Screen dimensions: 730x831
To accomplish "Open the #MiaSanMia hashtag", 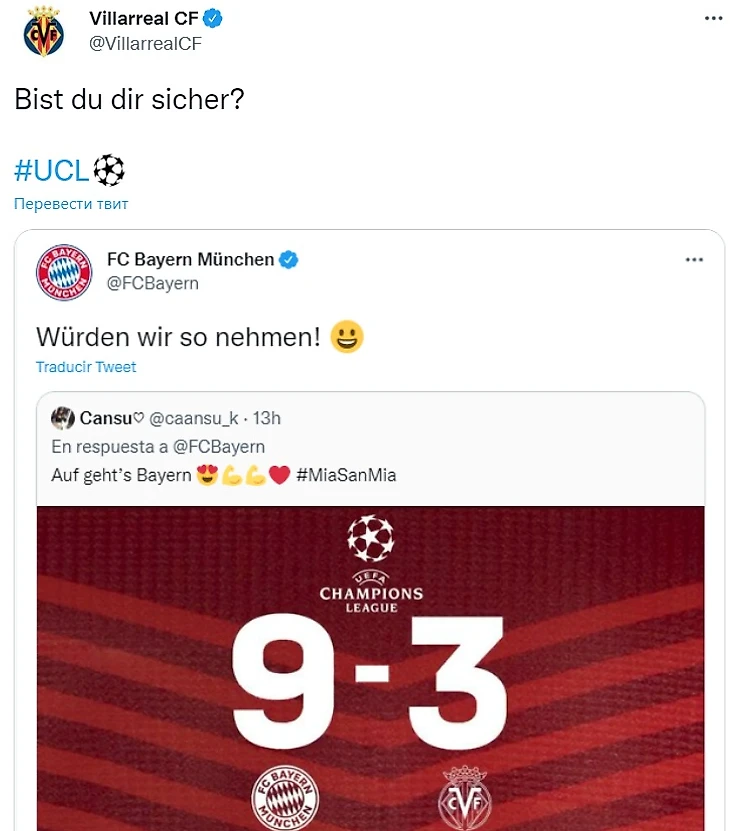I will pos(346,475).
